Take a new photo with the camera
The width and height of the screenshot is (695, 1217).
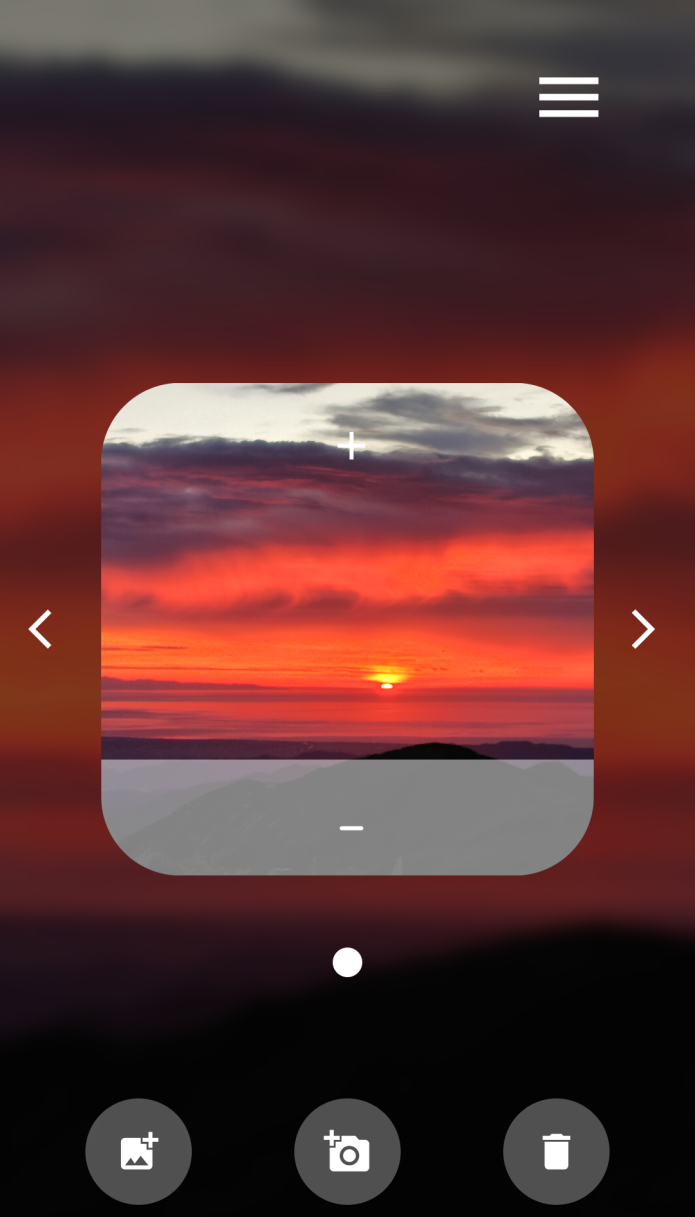(x=347, y=1151)
